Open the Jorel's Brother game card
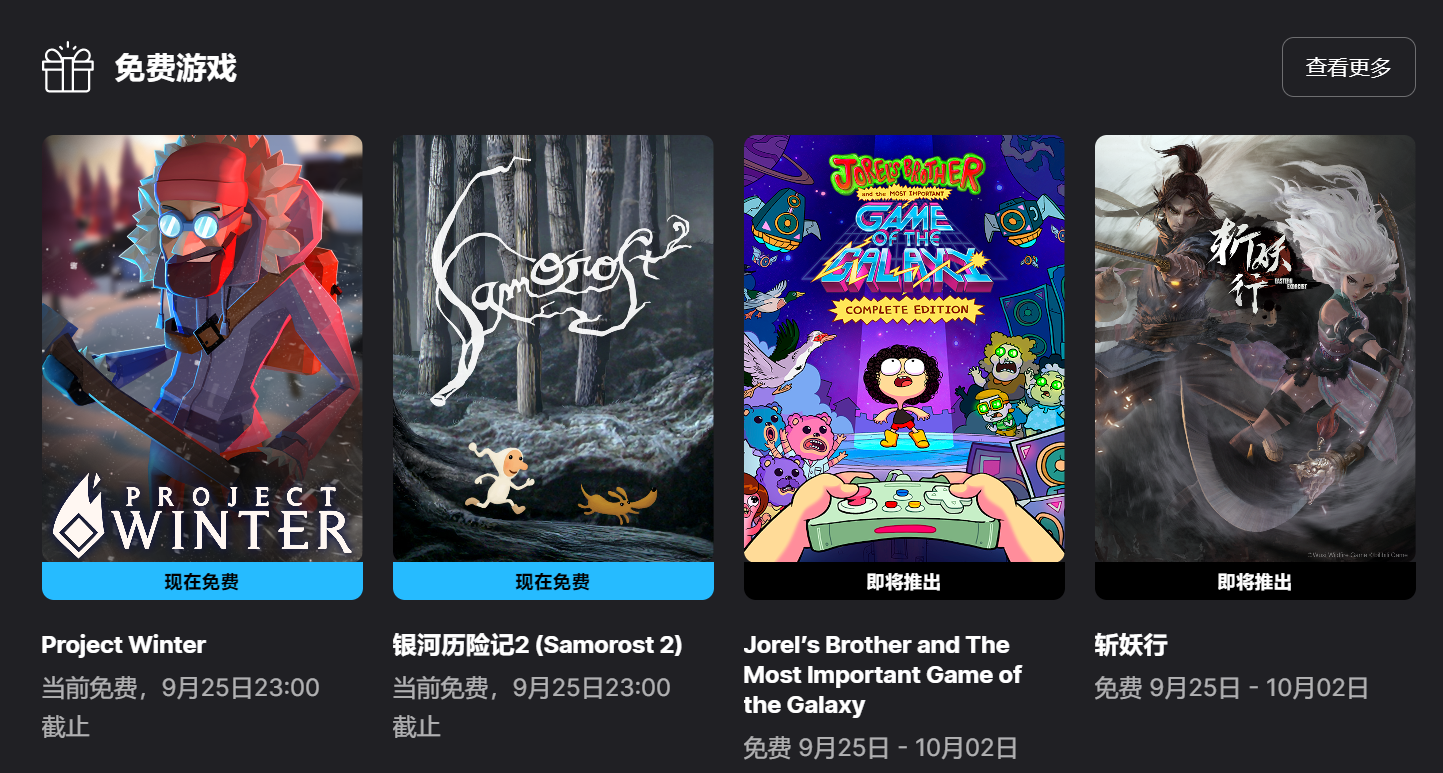The height and width of the screenshot is (773, 1443). [904, 350]
